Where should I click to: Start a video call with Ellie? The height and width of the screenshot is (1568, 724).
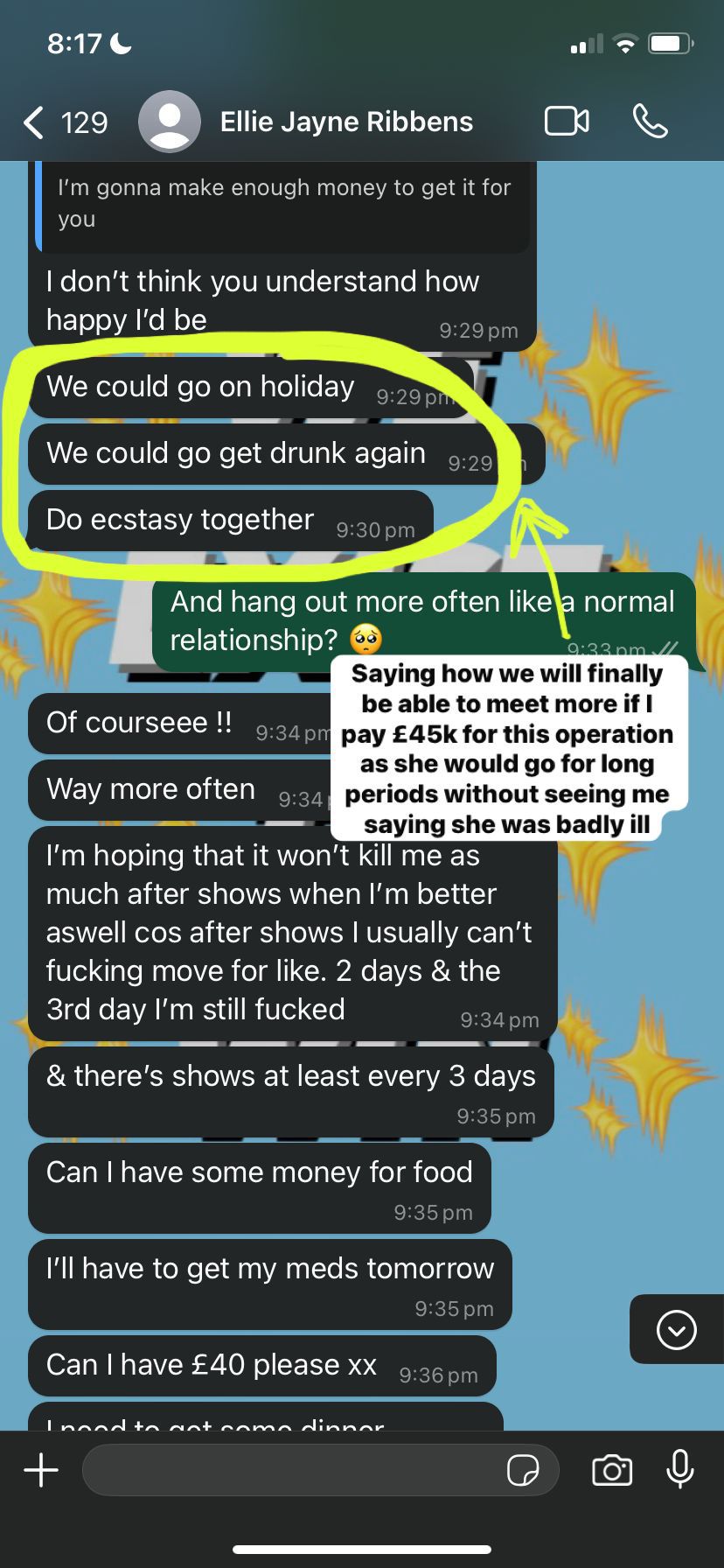coord(567,122)
